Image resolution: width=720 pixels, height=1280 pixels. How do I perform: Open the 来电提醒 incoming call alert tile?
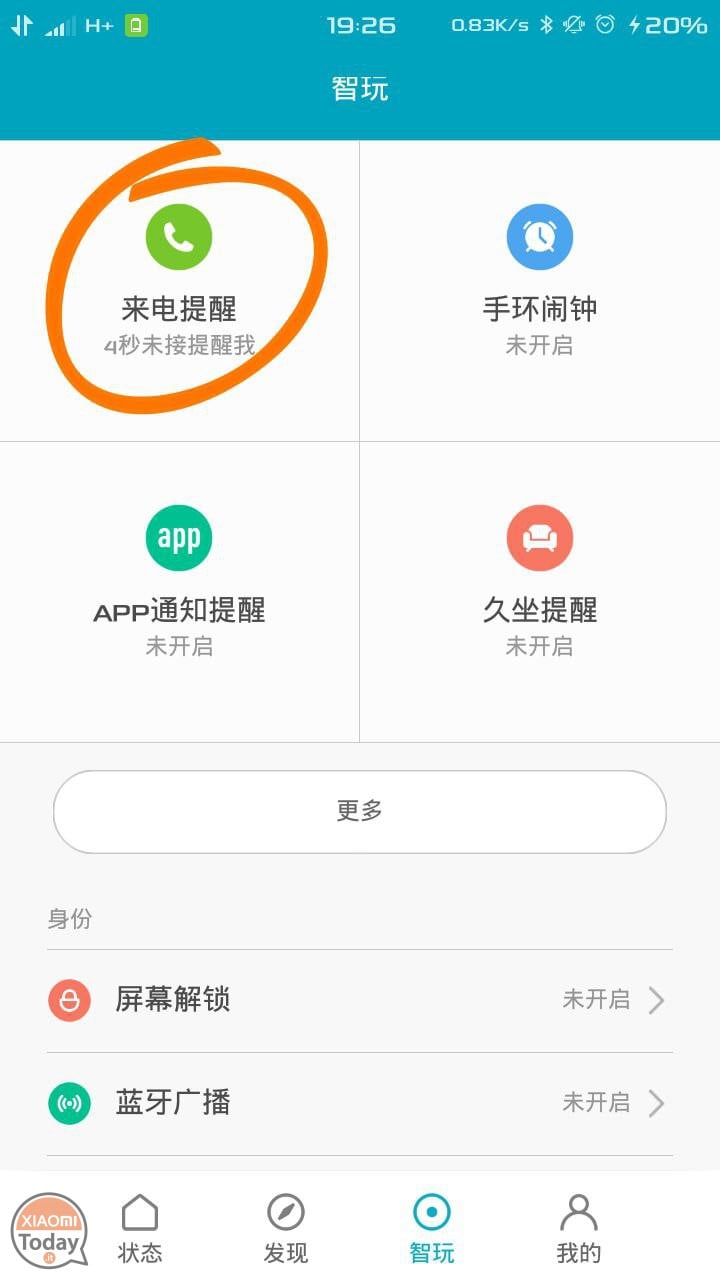point(180,290)
